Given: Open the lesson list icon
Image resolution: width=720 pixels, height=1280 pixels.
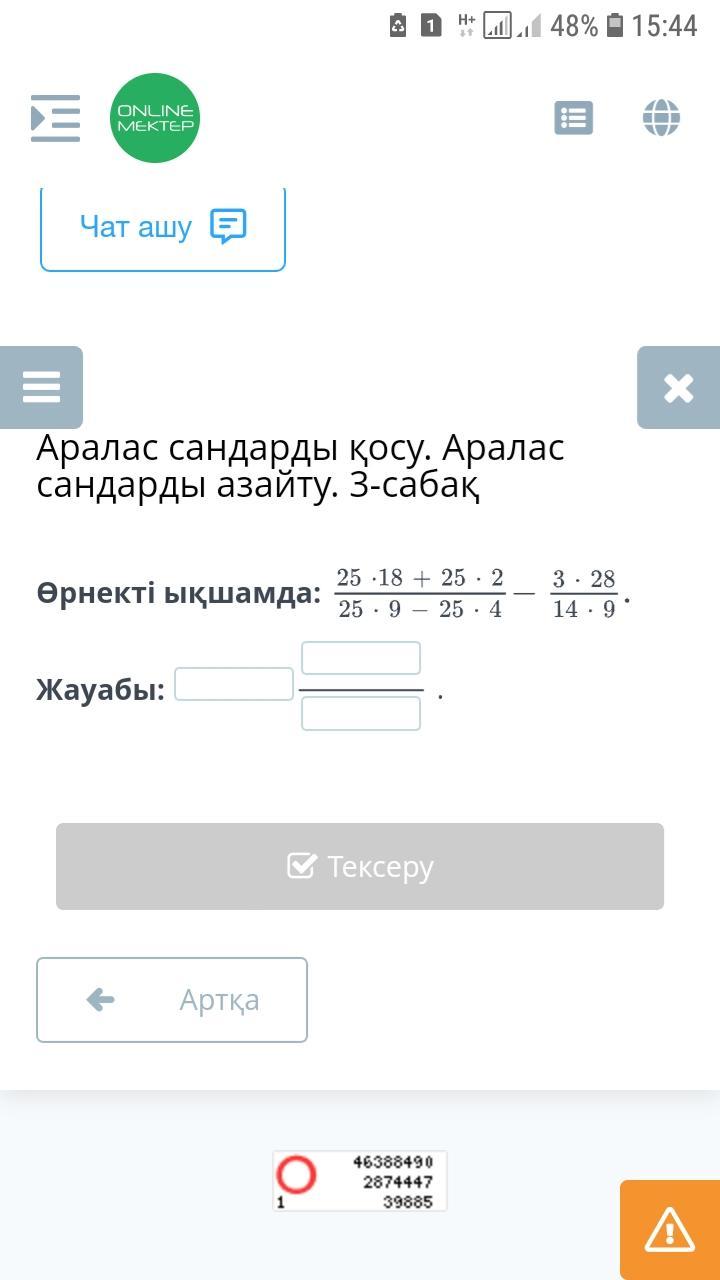Looking at the screenshot, I should (x=574, y=118).
